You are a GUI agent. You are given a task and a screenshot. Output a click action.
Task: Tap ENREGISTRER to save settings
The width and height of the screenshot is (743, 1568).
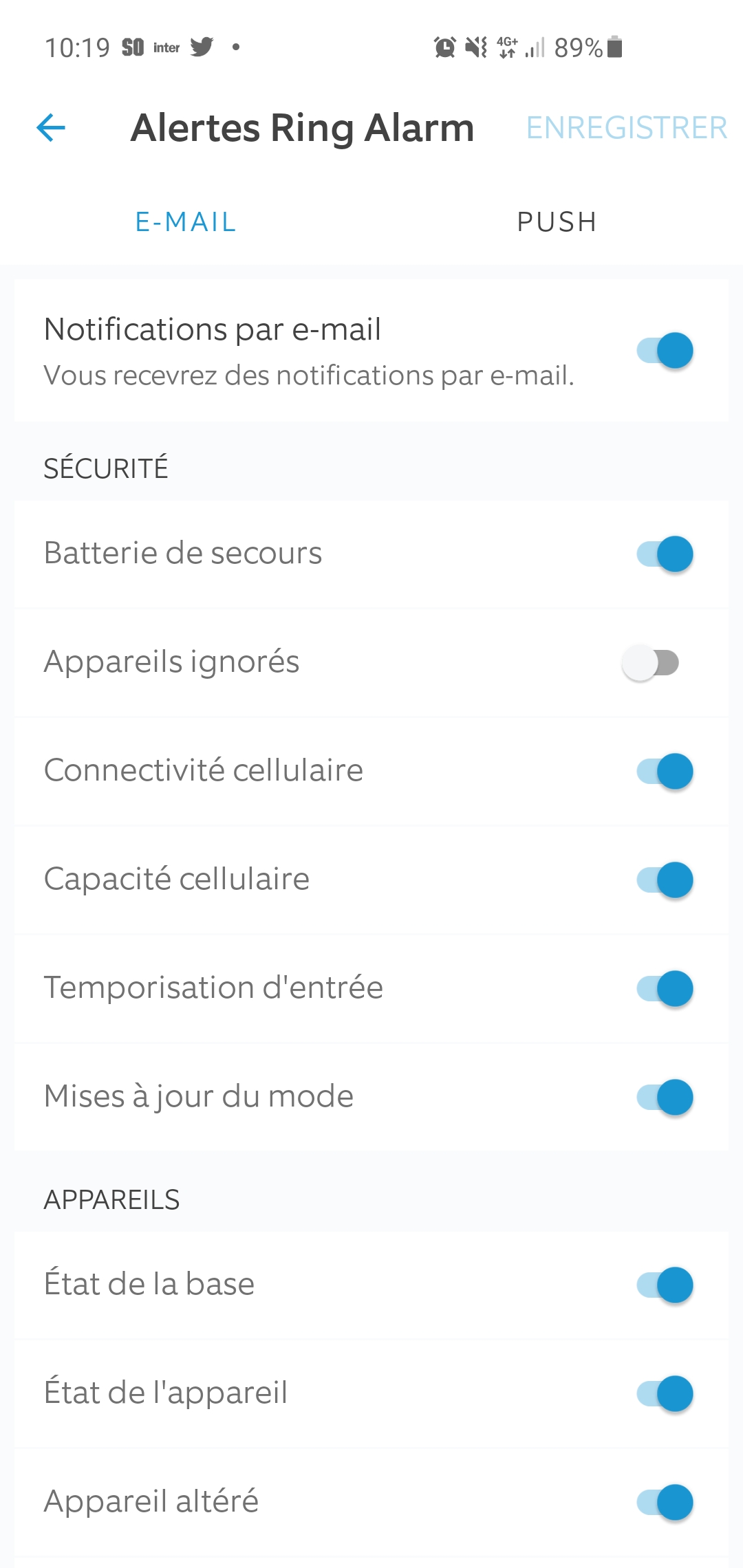click(x=627, y=128)
